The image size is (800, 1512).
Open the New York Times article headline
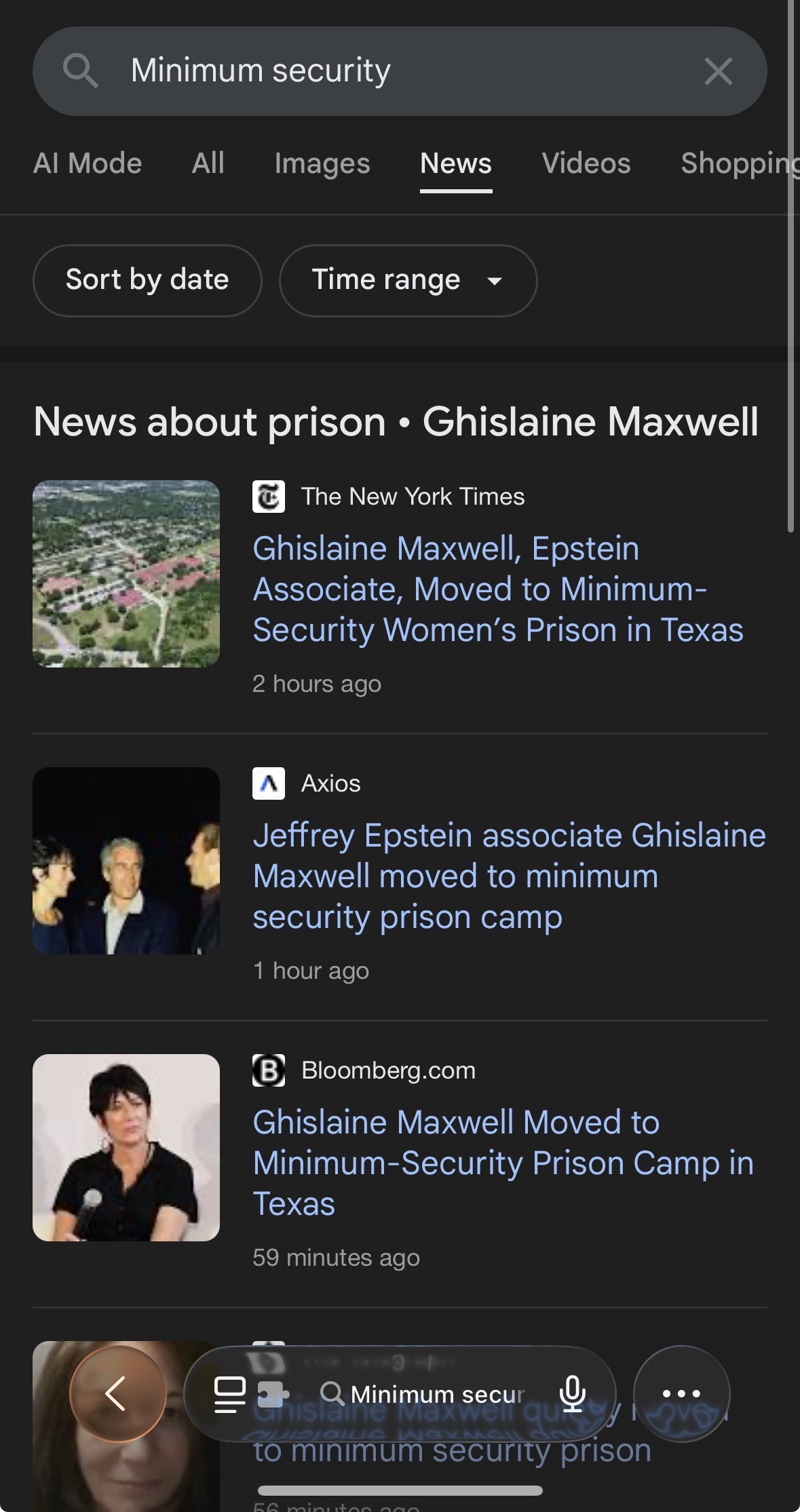[x=497, y=589]
